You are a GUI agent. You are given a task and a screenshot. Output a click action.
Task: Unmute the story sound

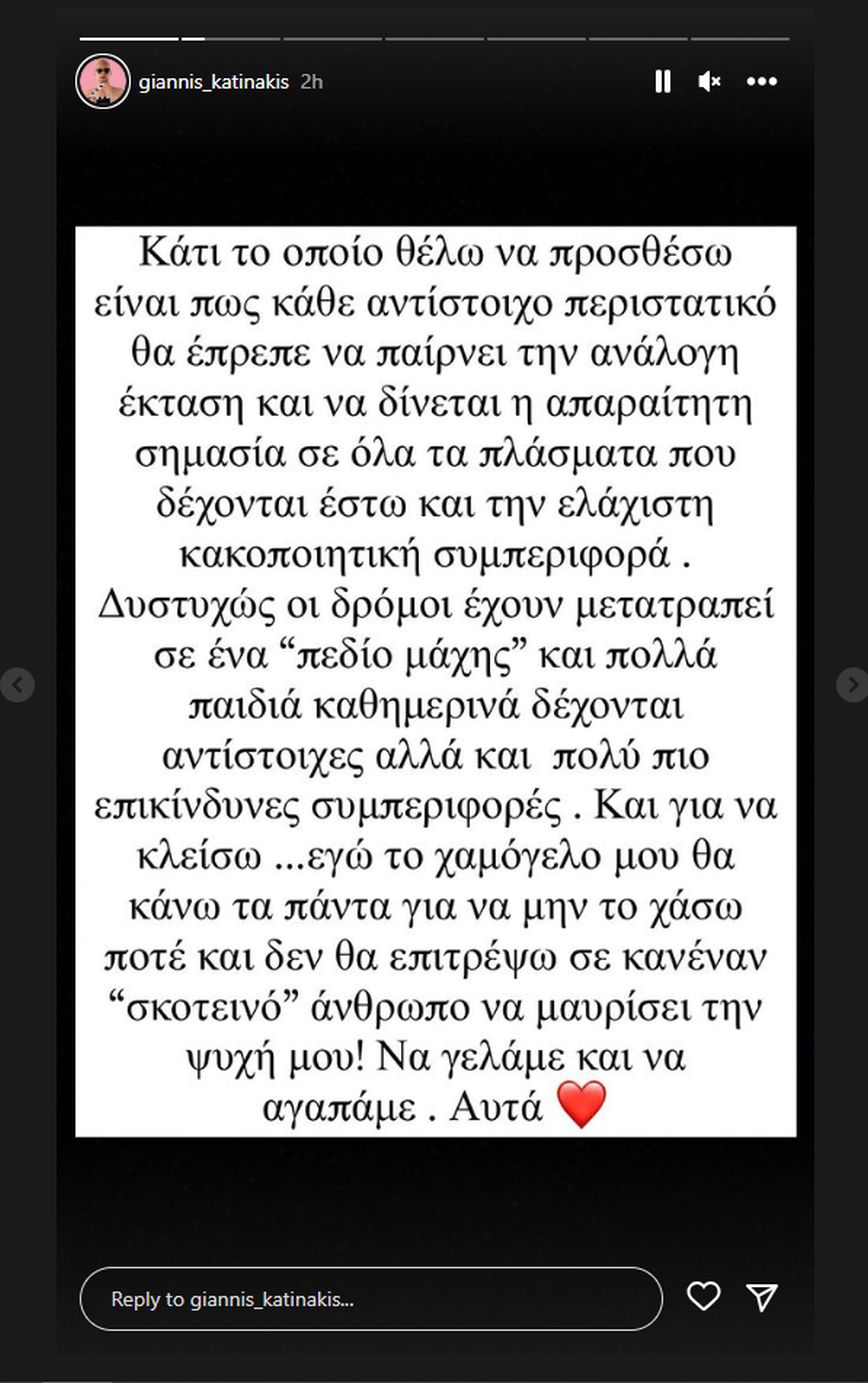(709, 82)
